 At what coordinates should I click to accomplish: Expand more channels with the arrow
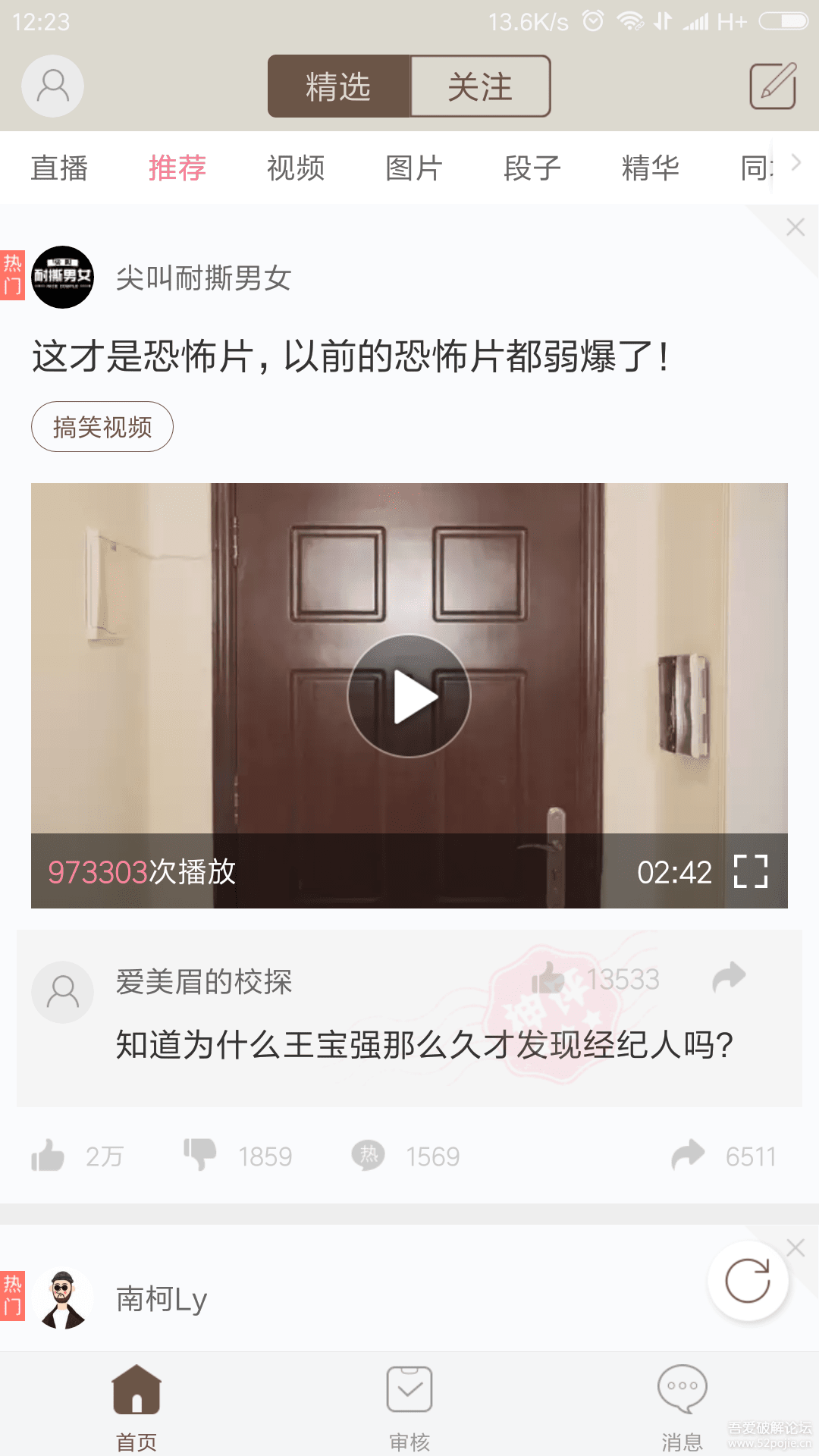tap(796, 163)
